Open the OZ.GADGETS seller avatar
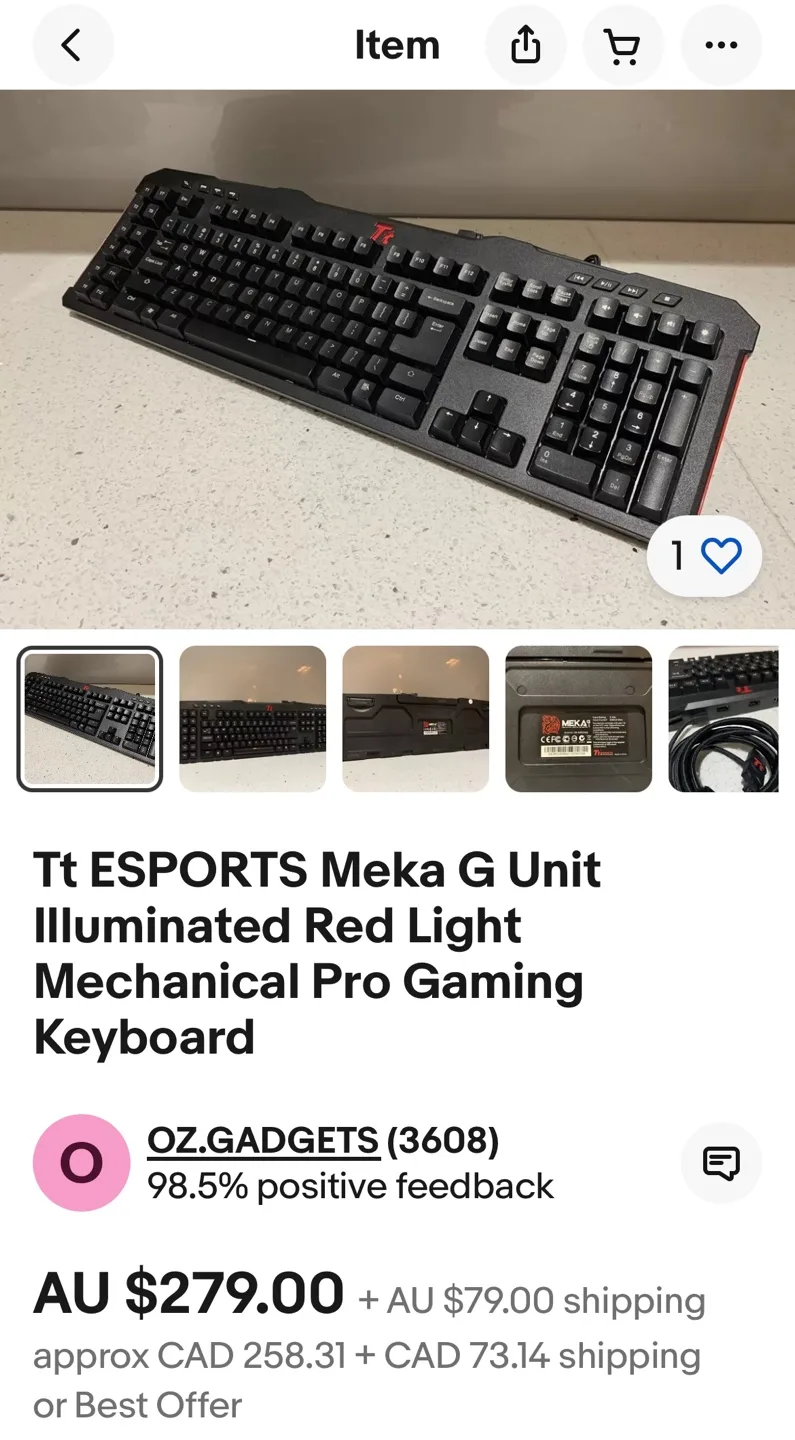 coord(80,1163)
